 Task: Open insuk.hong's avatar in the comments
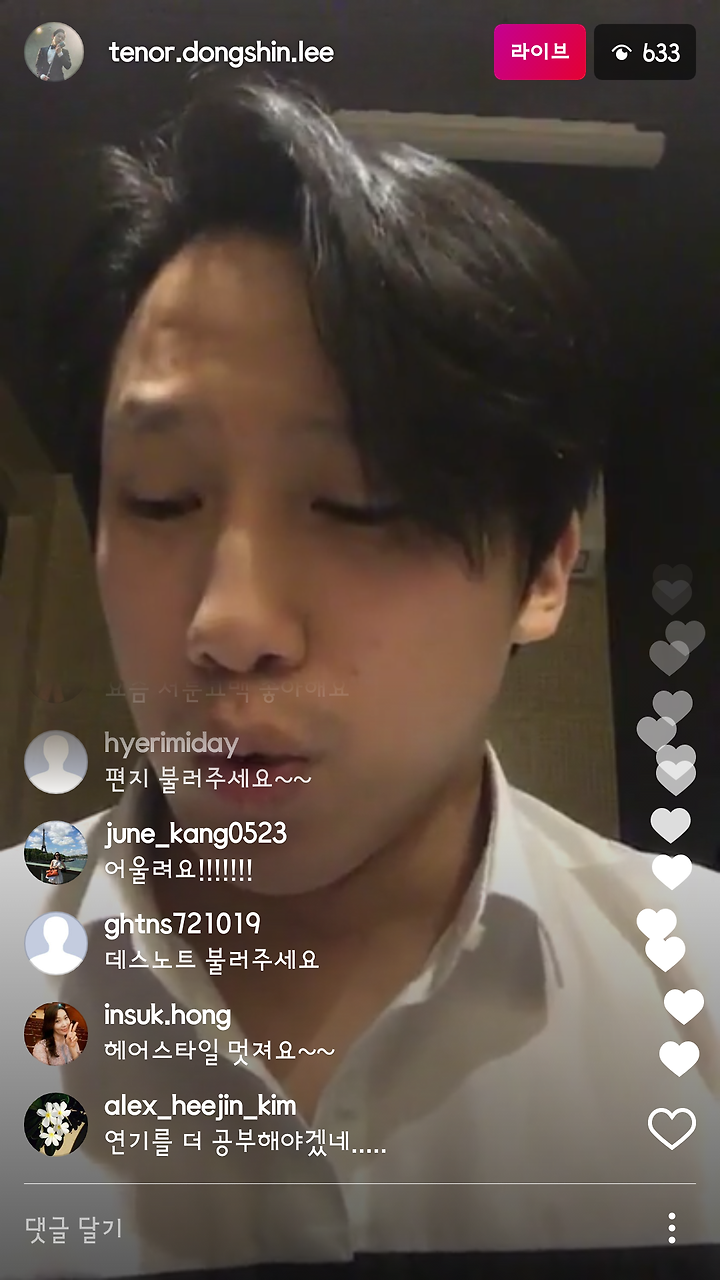point(56,1033)
